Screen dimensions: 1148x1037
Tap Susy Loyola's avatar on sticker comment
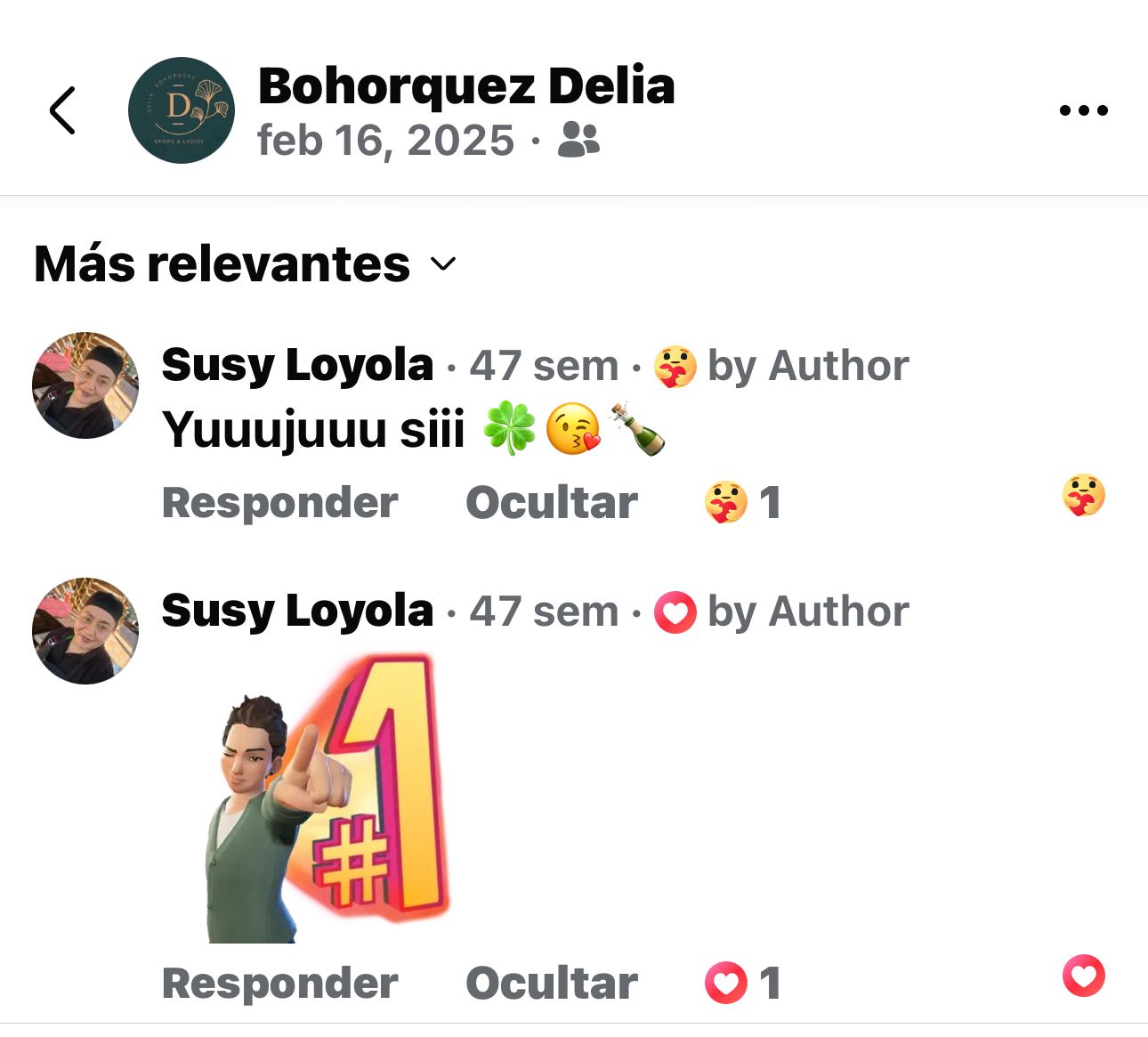pos(85,631)
